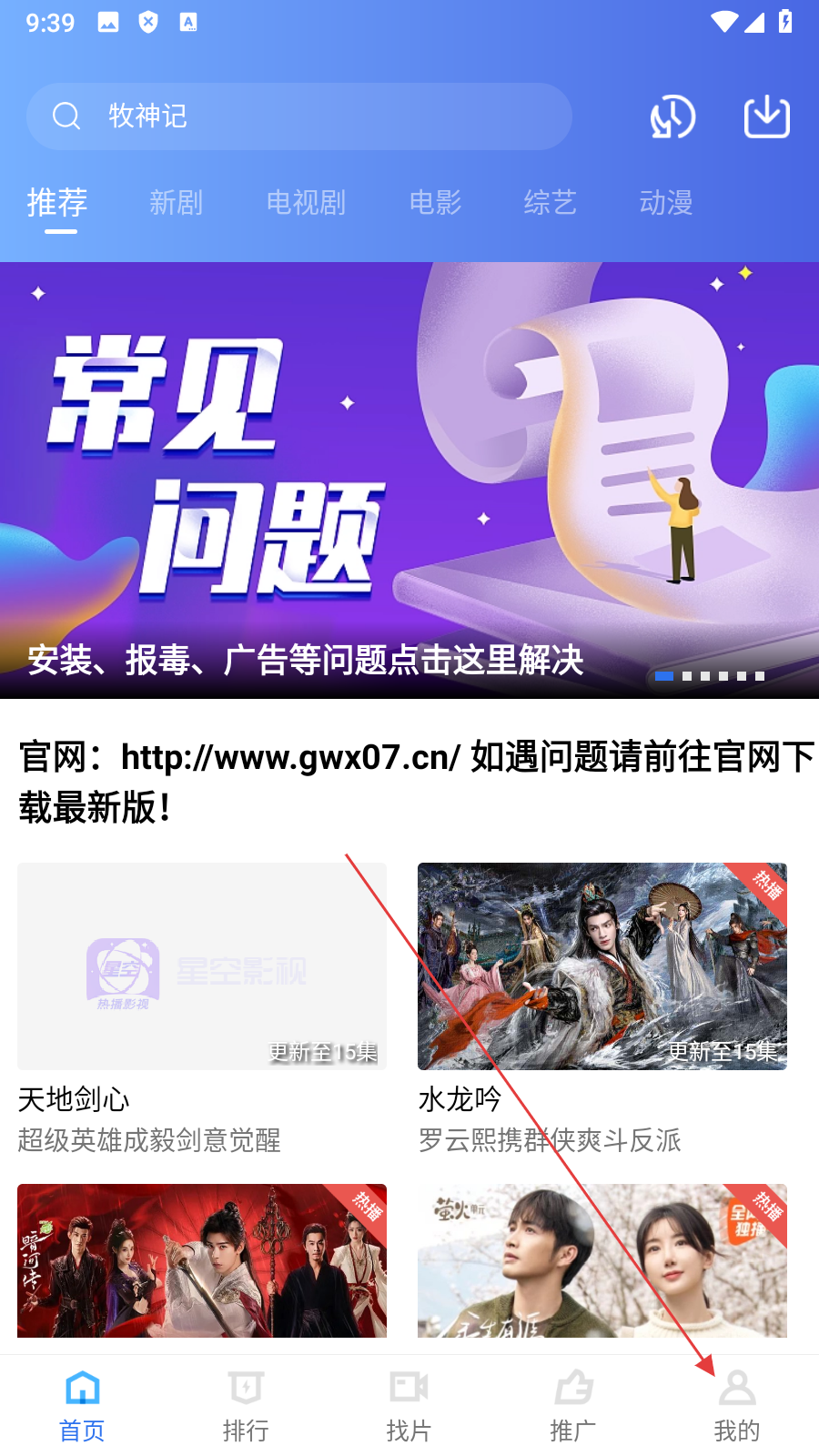
Task: Open the 常见问题 banner
Action: [x=409, y=480]
